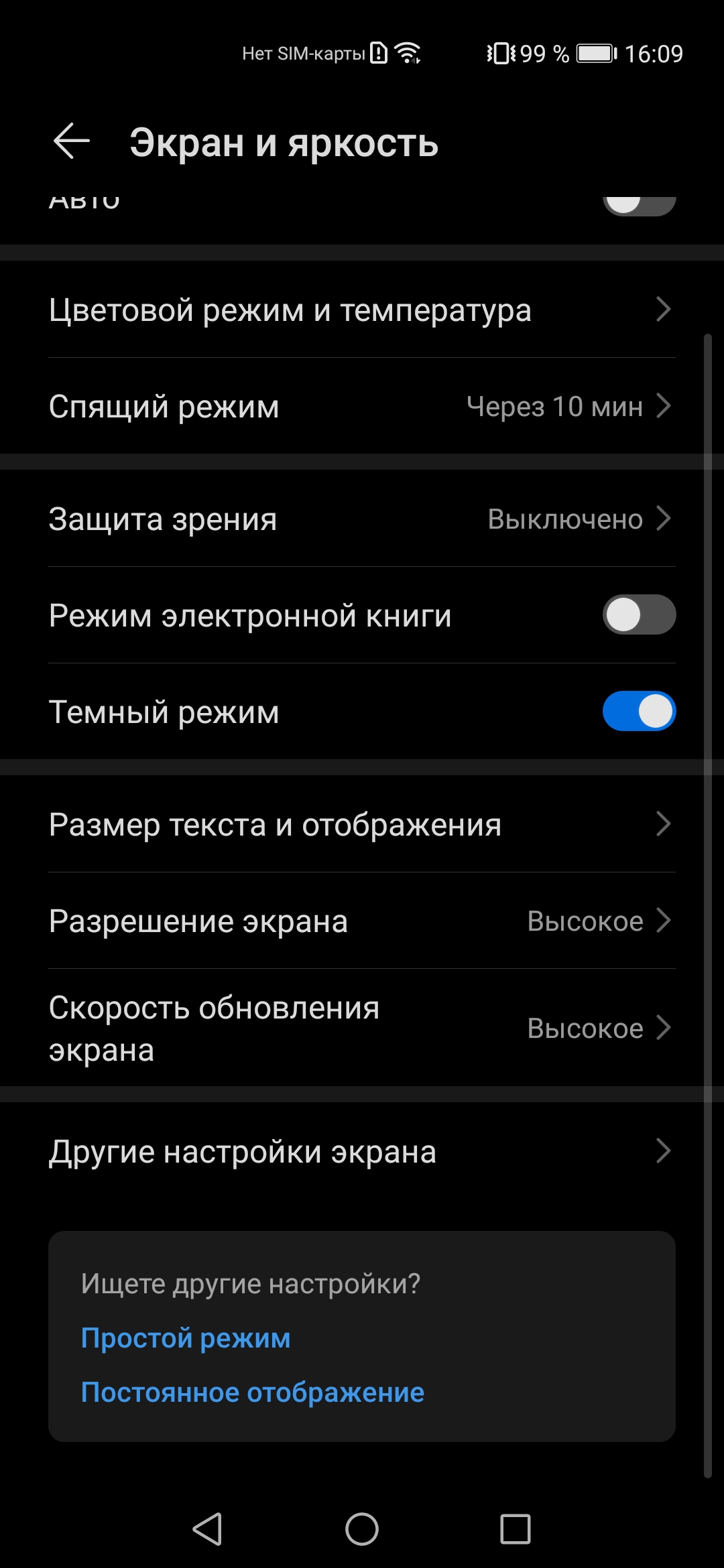Follow the Постоянное отображение link

tap(252, 1392)
